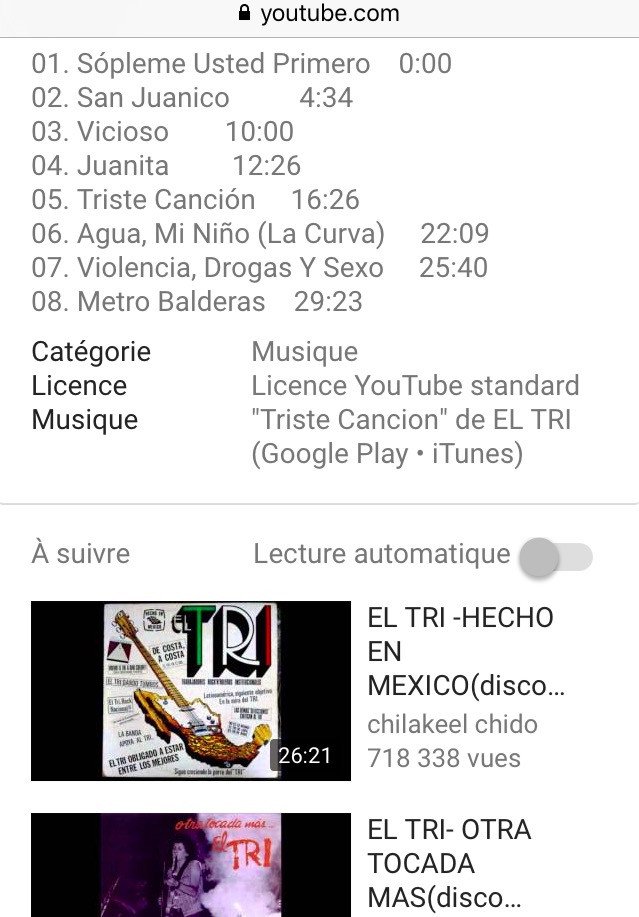Image resolution: width=639 pixels, height=917 pixels.
Task: Jump to timestamp 4:34 for San Juanico
Action: [326, 98]
